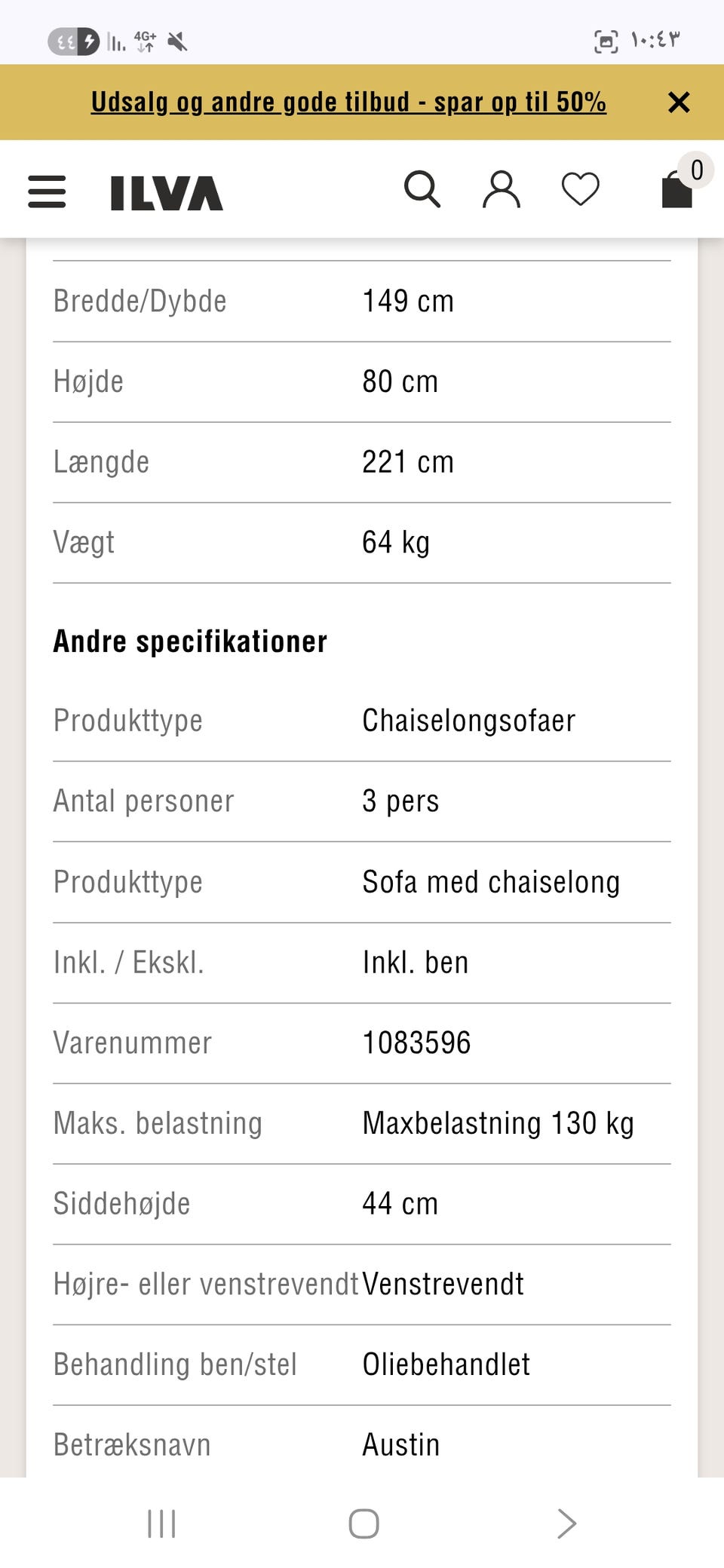
Task: Open the hamburger menu
Action: (47, 191)
